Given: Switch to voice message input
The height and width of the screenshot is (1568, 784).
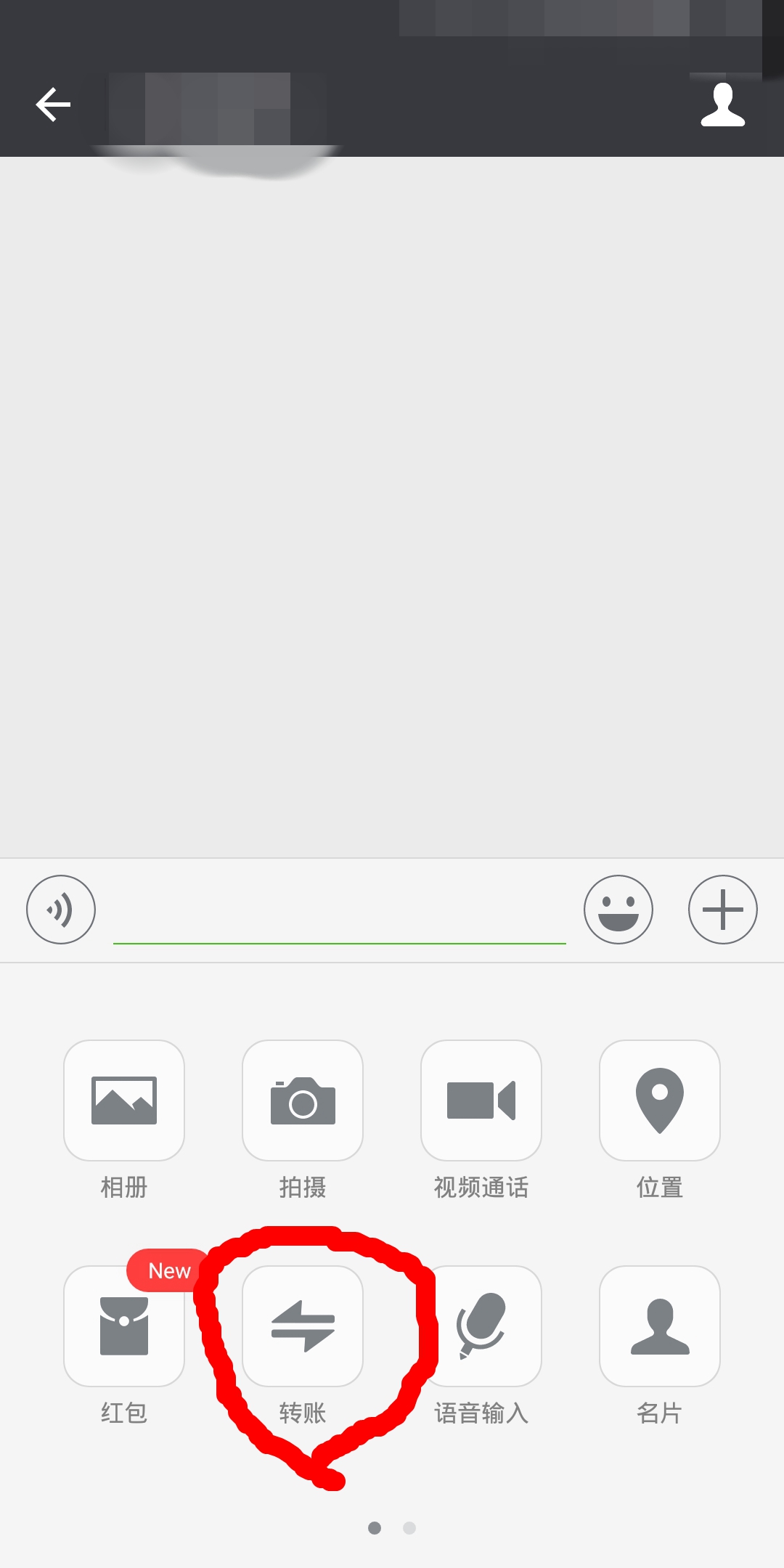Looking at the screenshot, I should click(61, 910).
